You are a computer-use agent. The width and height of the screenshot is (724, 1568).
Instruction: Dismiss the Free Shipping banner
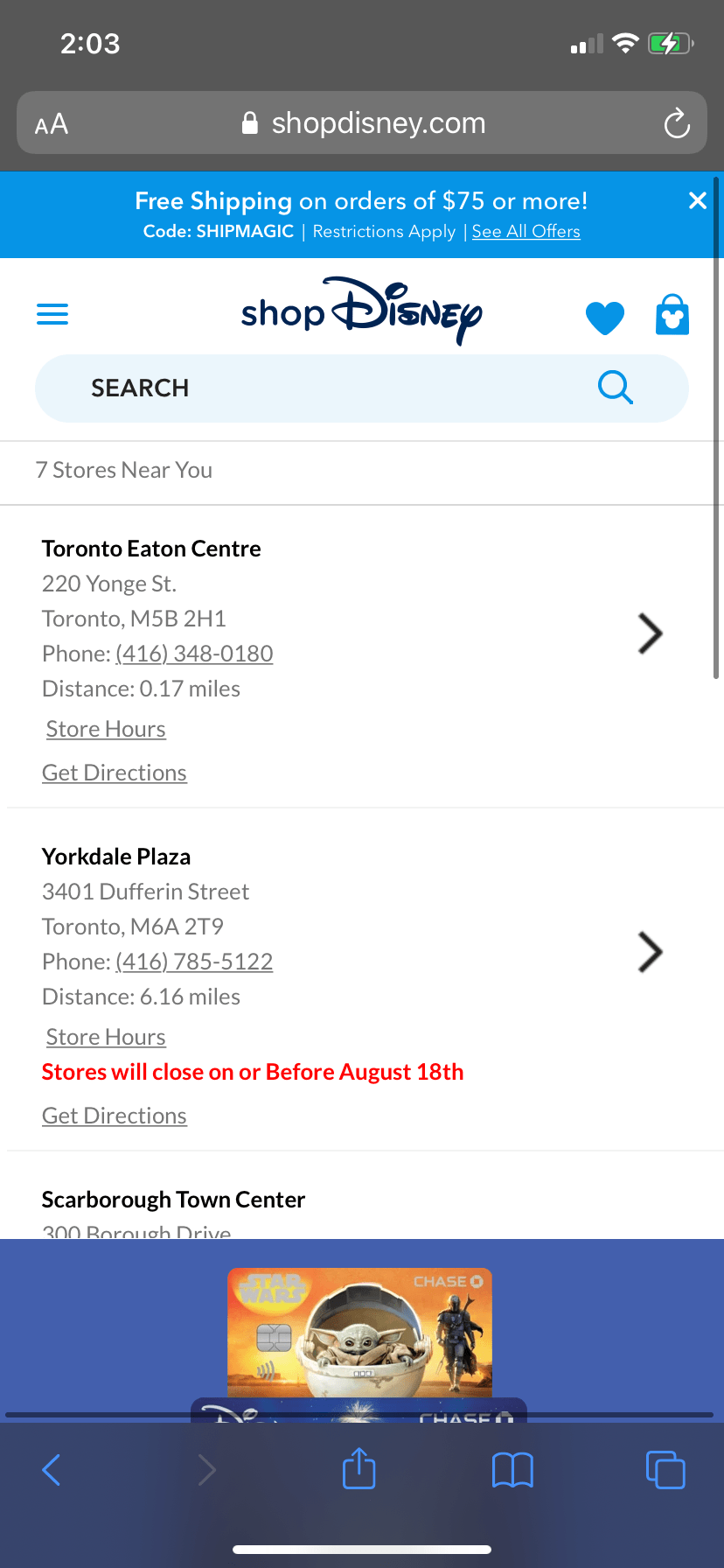pos(697,201)
